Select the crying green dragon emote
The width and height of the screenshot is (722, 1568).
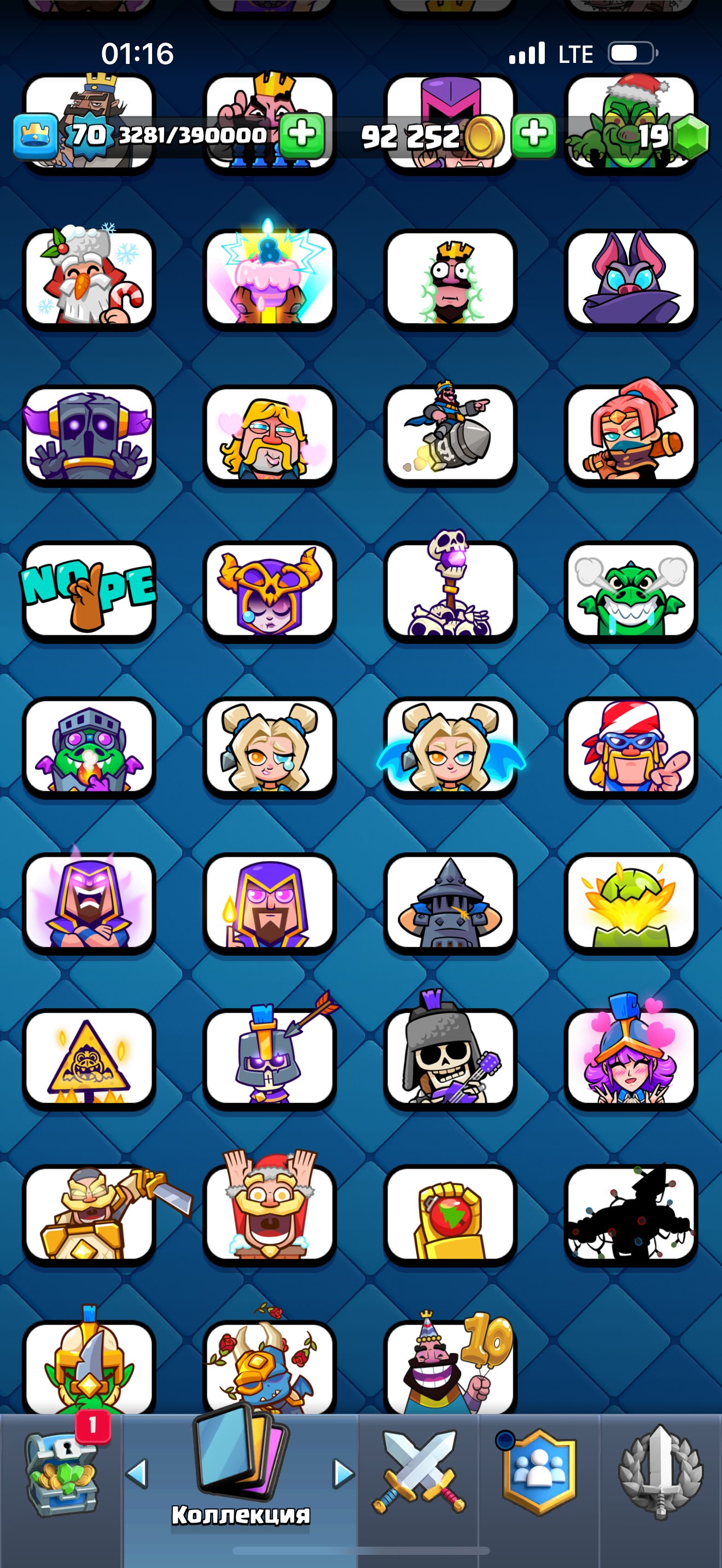630,592
